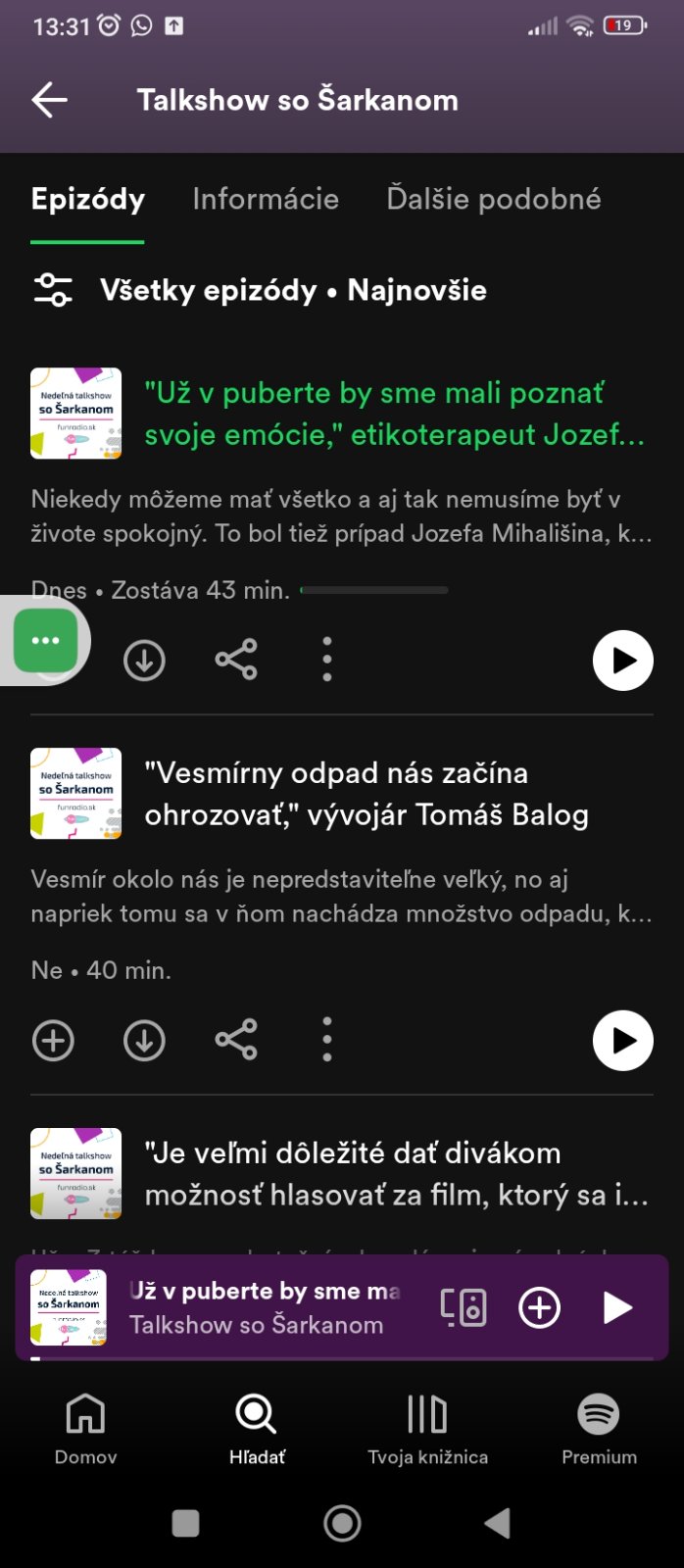
Task: Open more options for Tomáš Balog episode
Action: click(x=327, y=1040)
